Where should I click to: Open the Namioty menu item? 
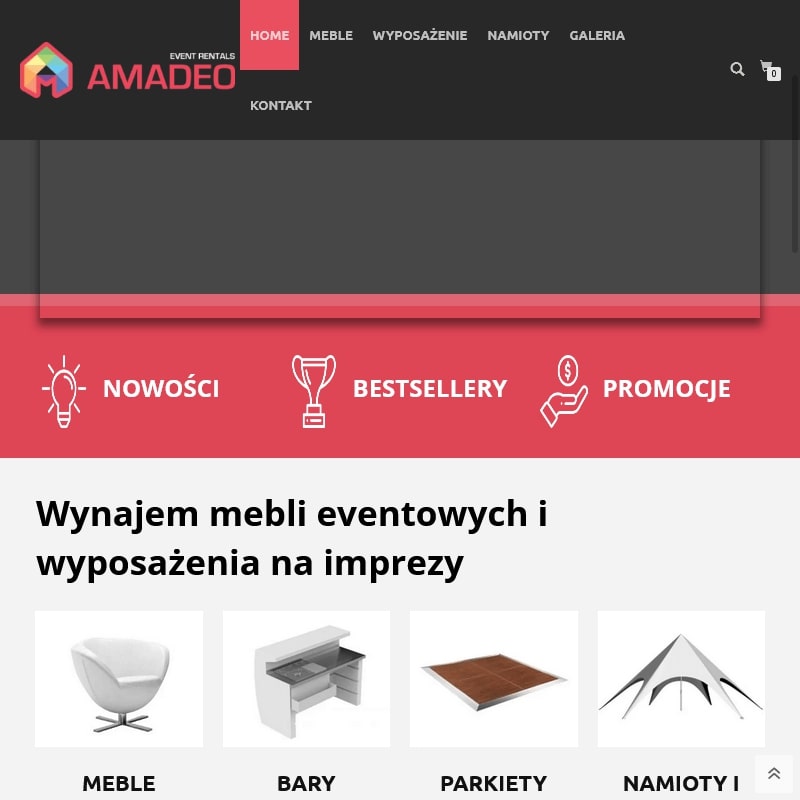coord(518,35)
